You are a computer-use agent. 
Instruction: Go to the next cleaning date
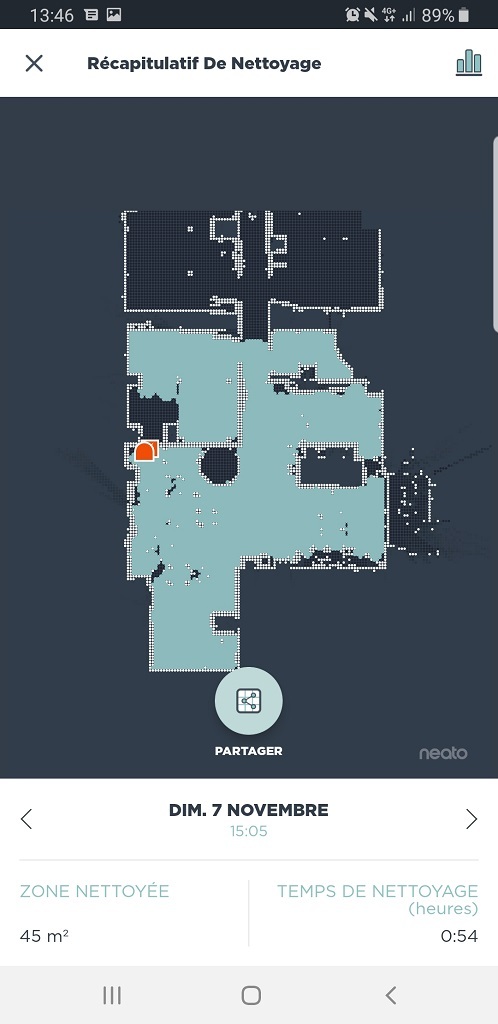(472, 819)
